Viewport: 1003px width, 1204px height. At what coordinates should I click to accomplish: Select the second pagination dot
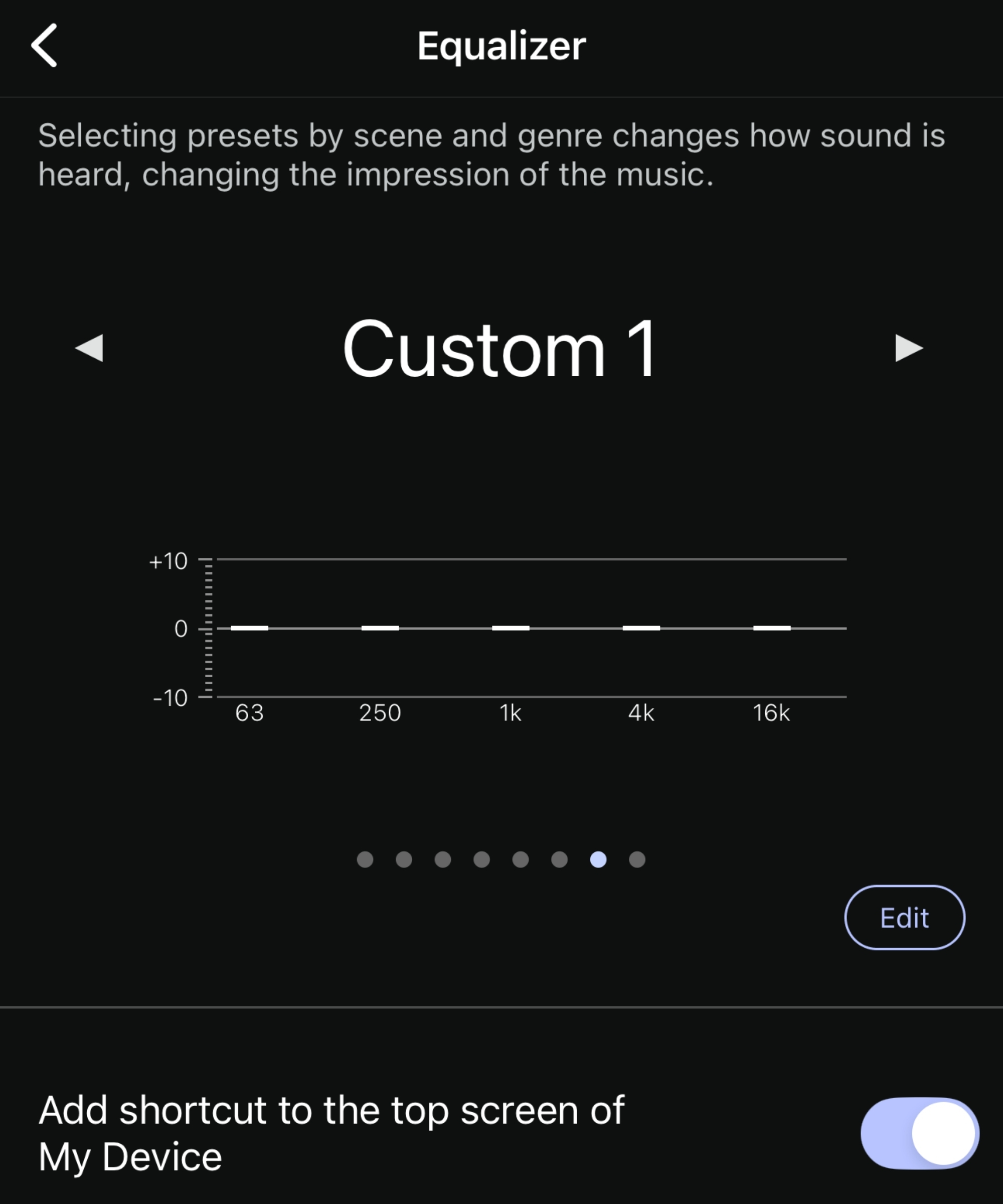[x=404, y=860]
